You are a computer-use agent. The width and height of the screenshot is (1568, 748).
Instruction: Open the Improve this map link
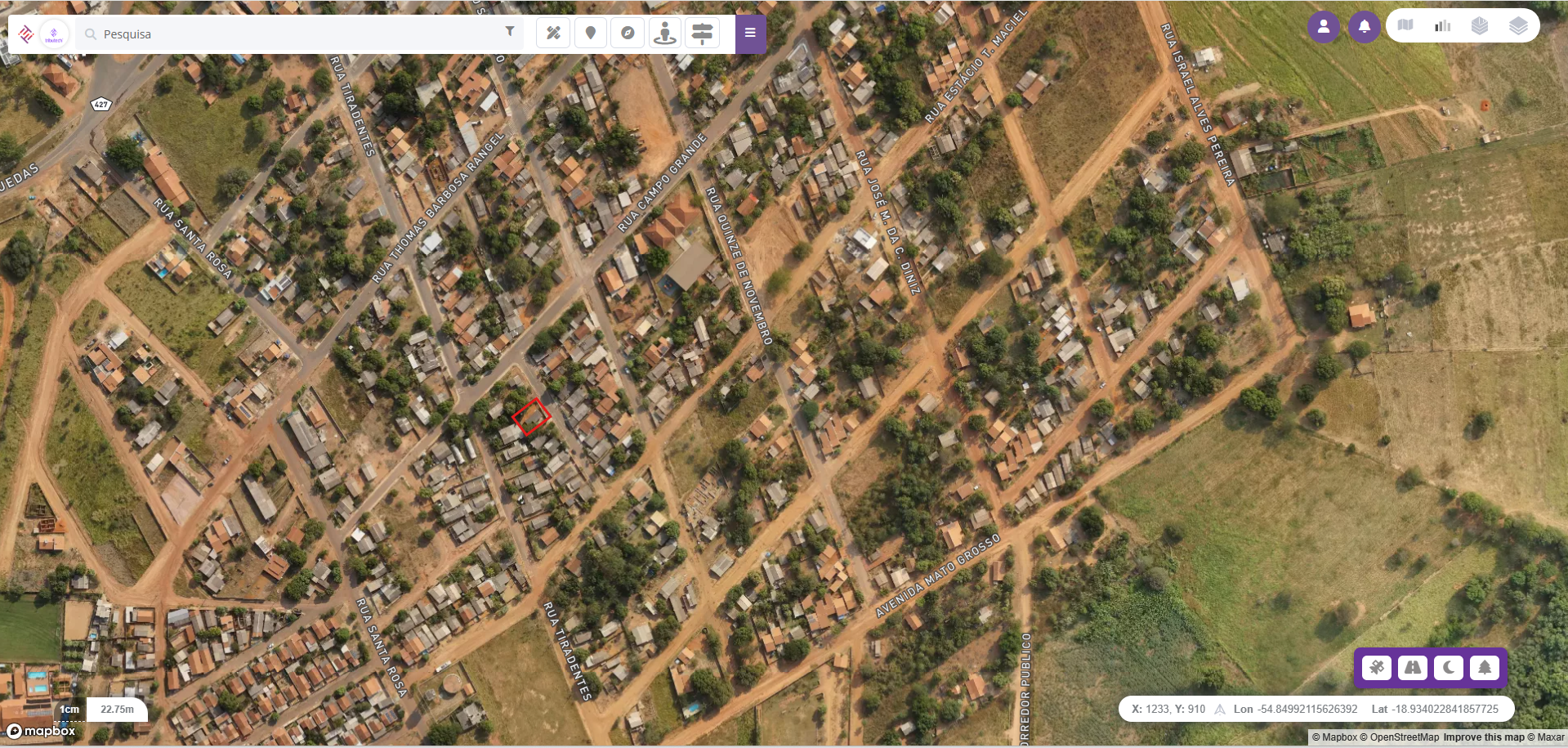[x=1483, y=737]
